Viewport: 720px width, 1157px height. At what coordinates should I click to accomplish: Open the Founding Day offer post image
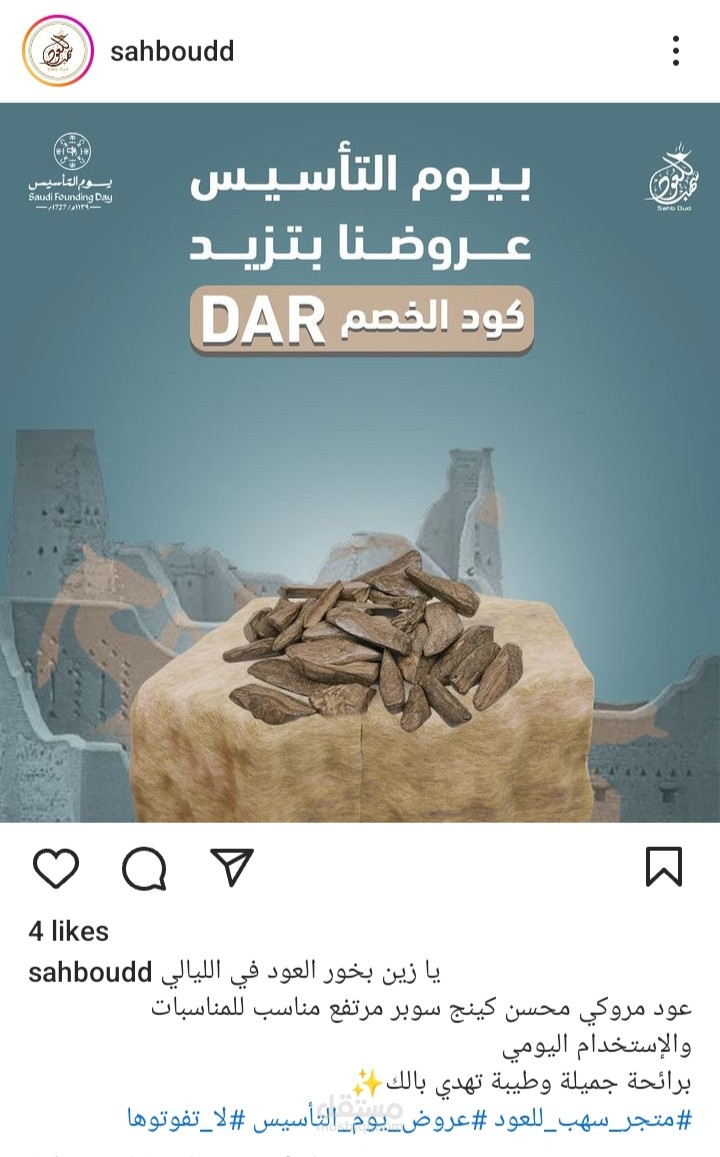pyautogui.click(x=360, y=463)
